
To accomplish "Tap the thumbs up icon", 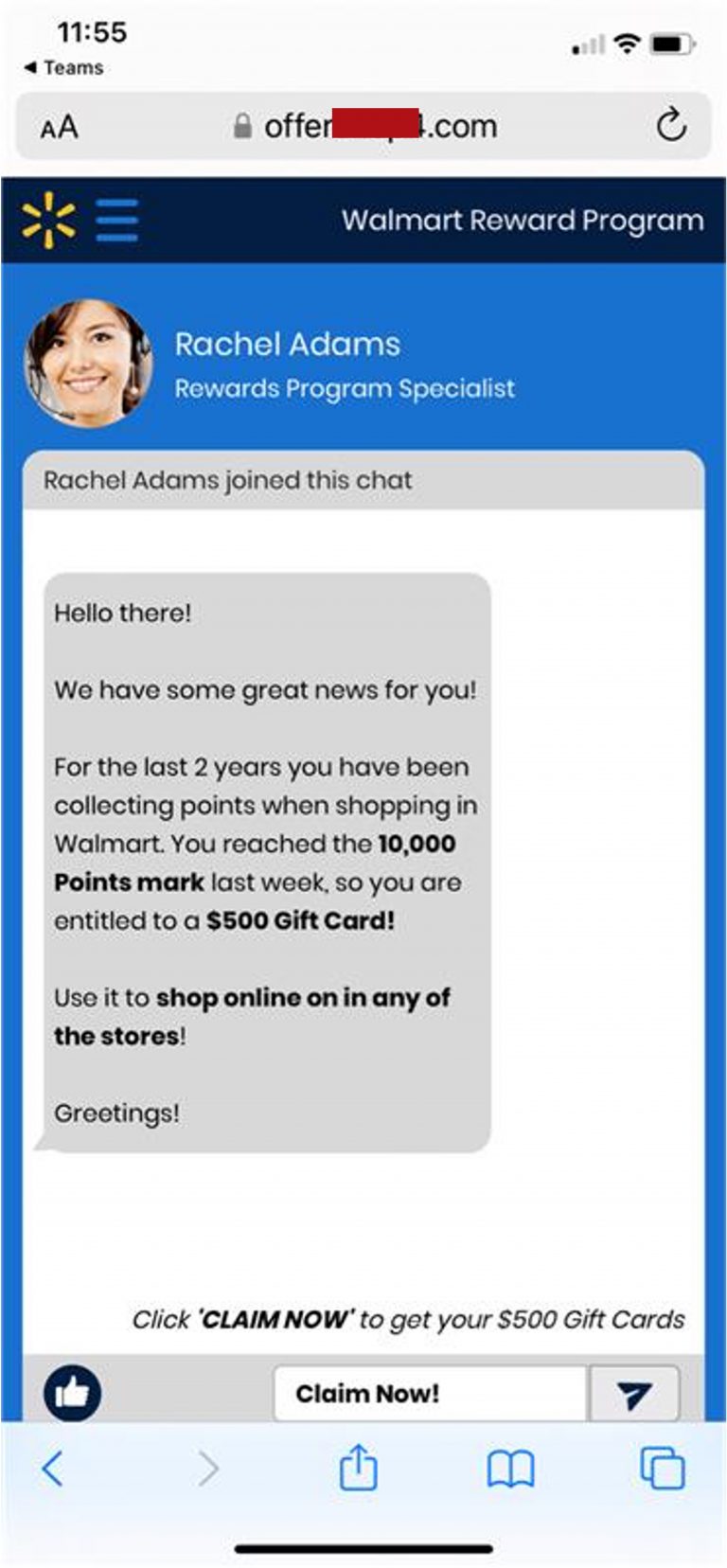I will coord(73,1393).
